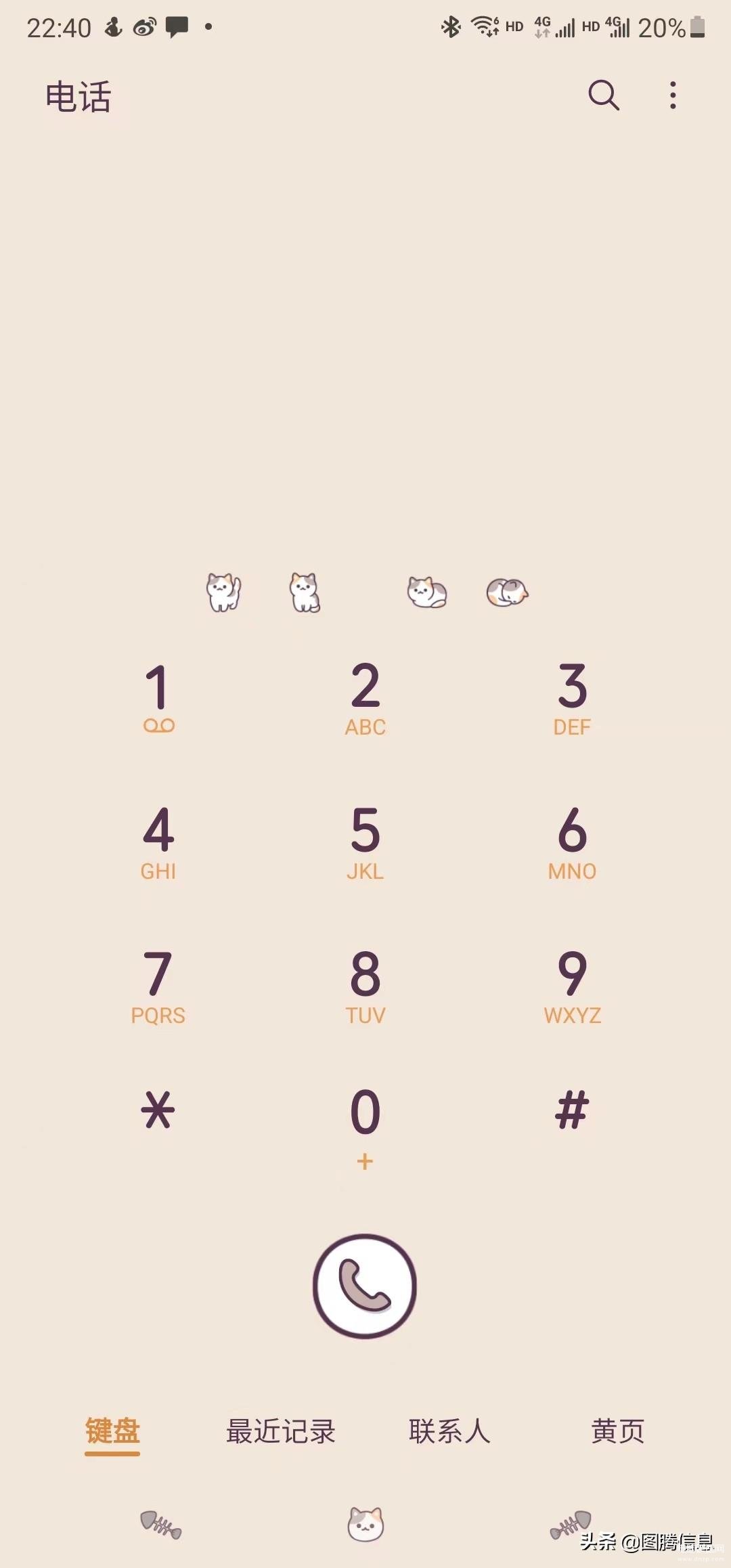Image resolution: width=731 pixels, height=1568 pixels.
Task: Enter digit 5 JKL
Action: [x=365, y=842]
